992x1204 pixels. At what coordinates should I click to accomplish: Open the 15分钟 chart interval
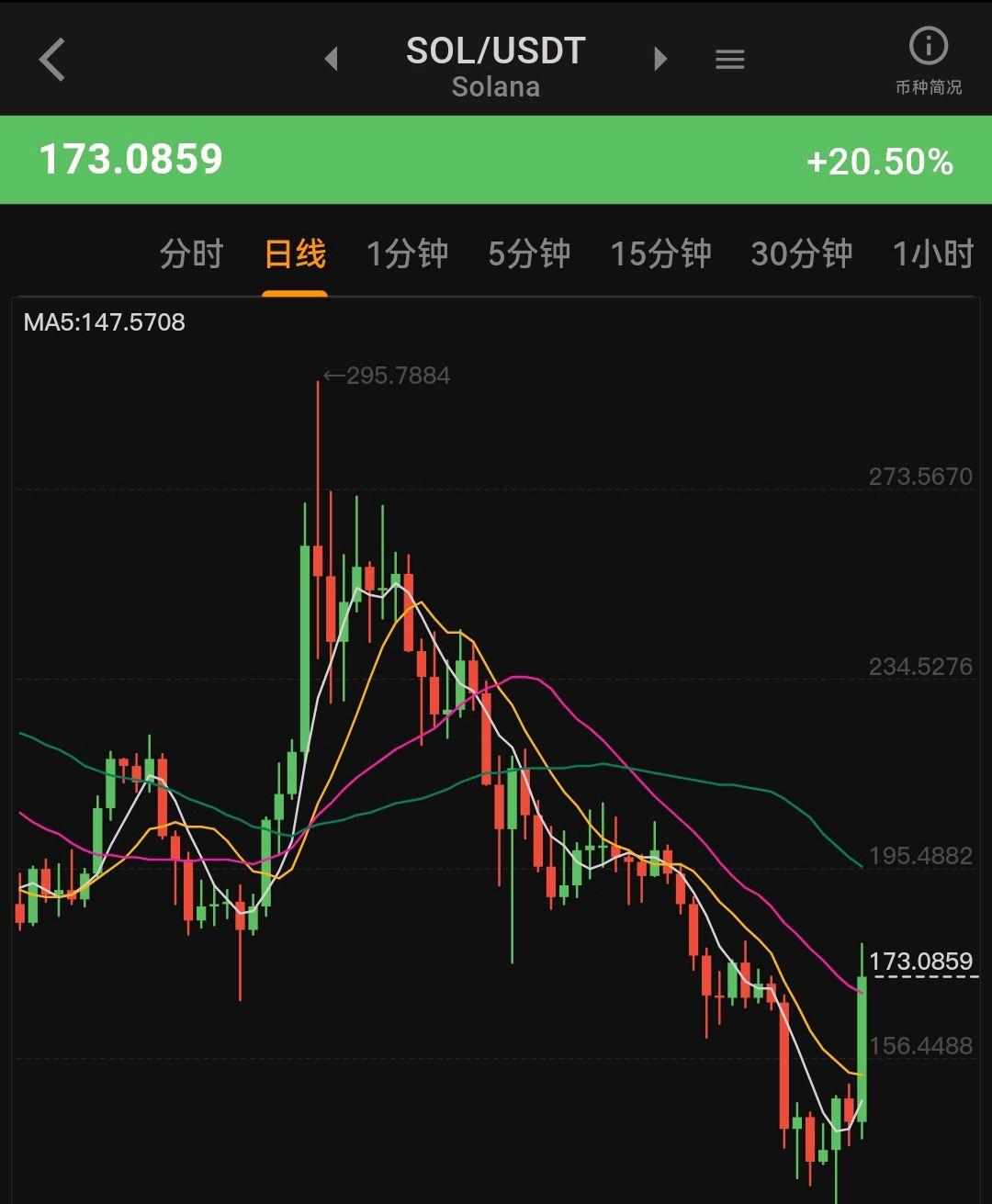[659, 254]
